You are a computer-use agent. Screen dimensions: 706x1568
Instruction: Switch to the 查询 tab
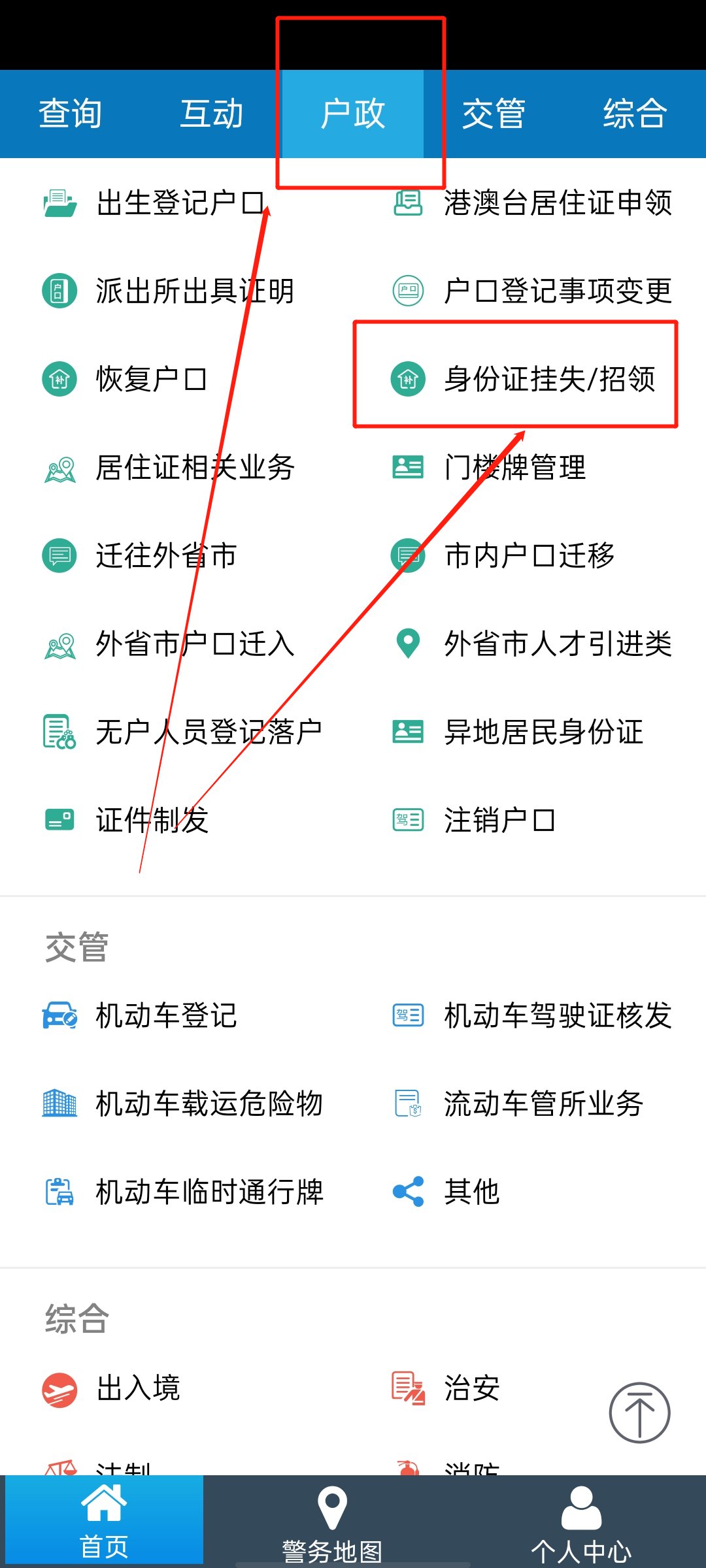pos(71,114)
